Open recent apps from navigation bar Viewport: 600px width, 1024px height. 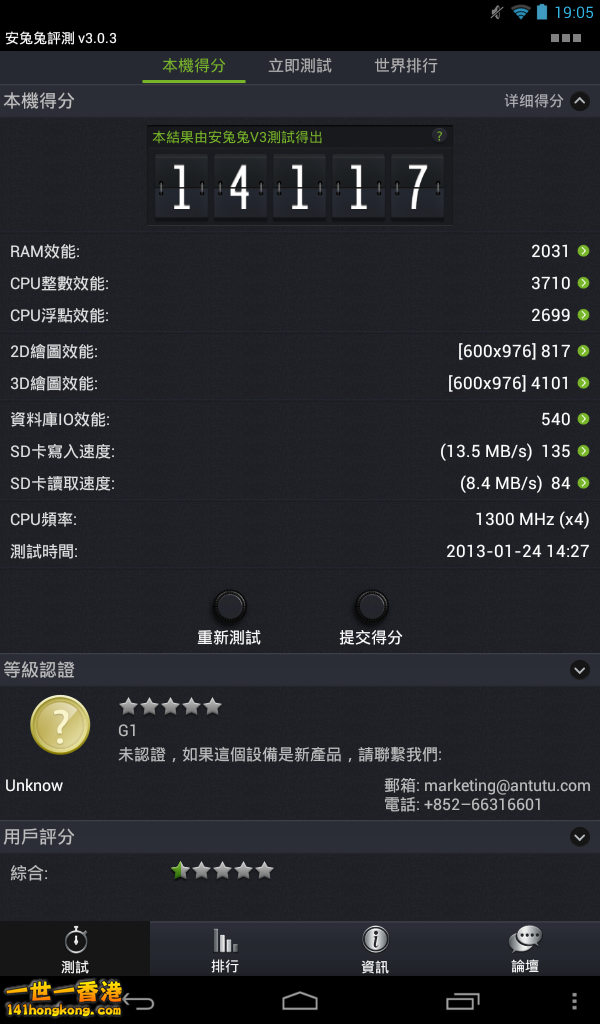click(x=462, y=1001)
